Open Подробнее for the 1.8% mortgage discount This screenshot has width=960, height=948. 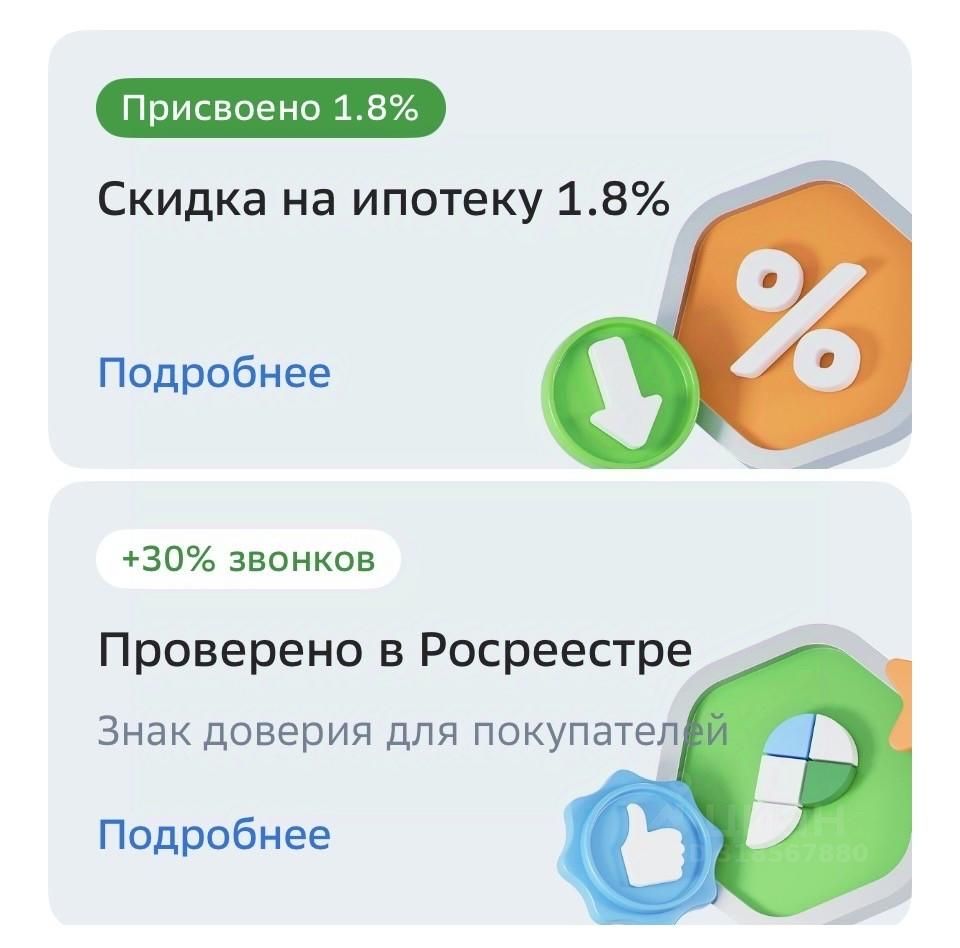coord(213,373)
